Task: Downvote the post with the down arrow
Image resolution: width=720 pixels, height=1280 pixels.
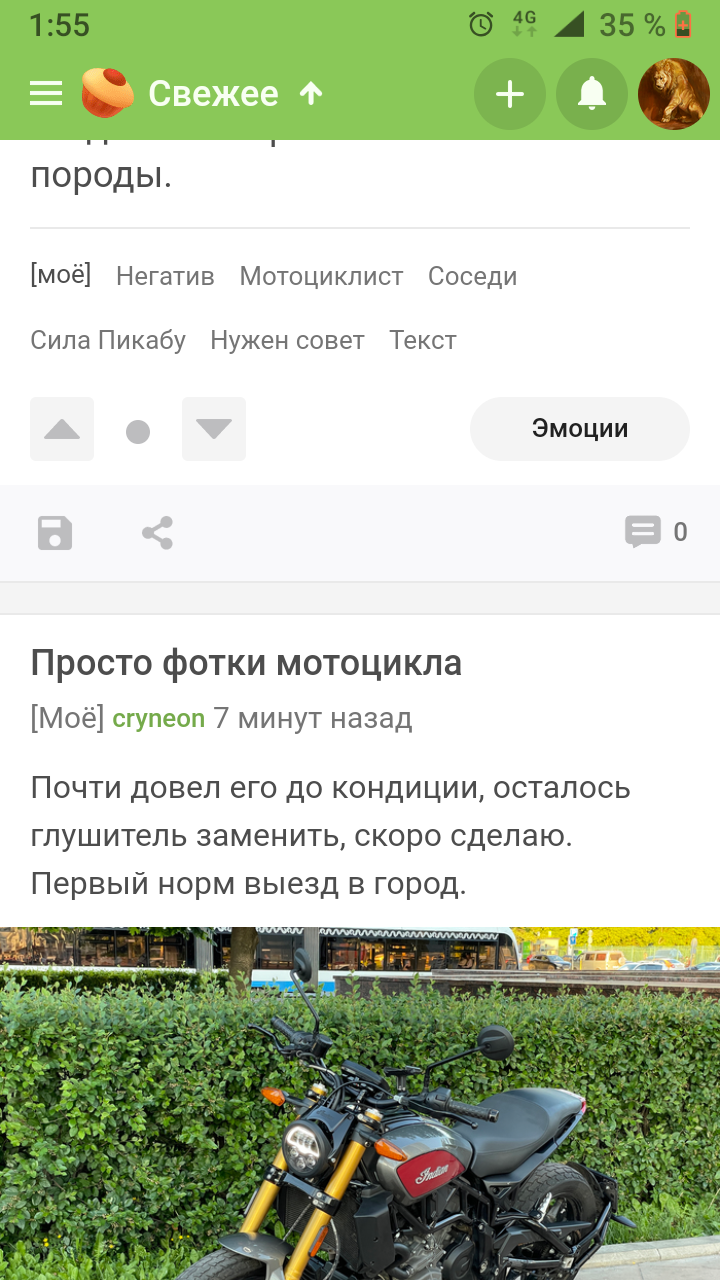Action: tap(214, 429)
